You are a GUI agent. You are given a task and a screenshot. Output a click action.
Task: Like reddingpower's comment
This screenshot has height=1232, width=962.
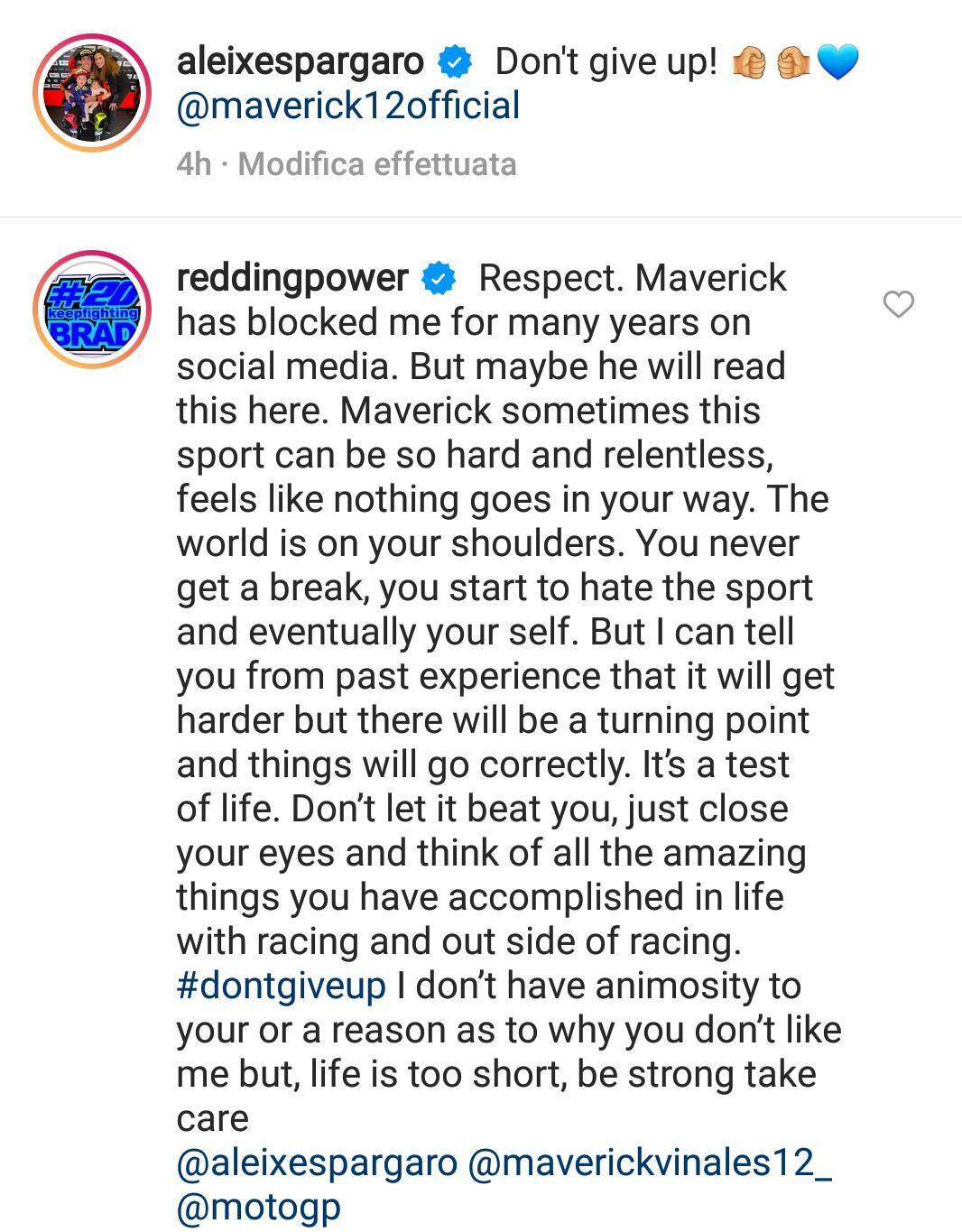[898, 305]
